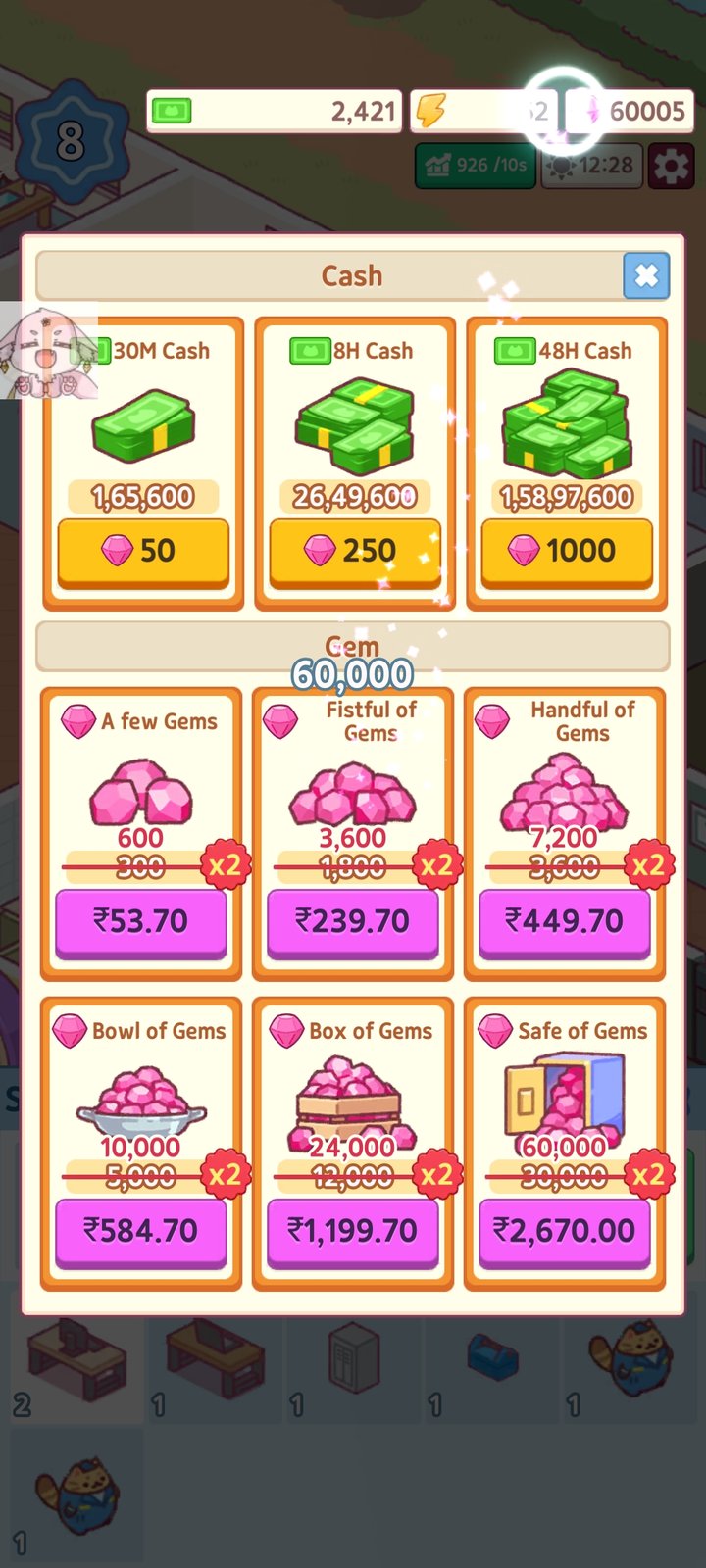
Task: Buy 30M Cash for 50 gems
Action: point(143,551)
